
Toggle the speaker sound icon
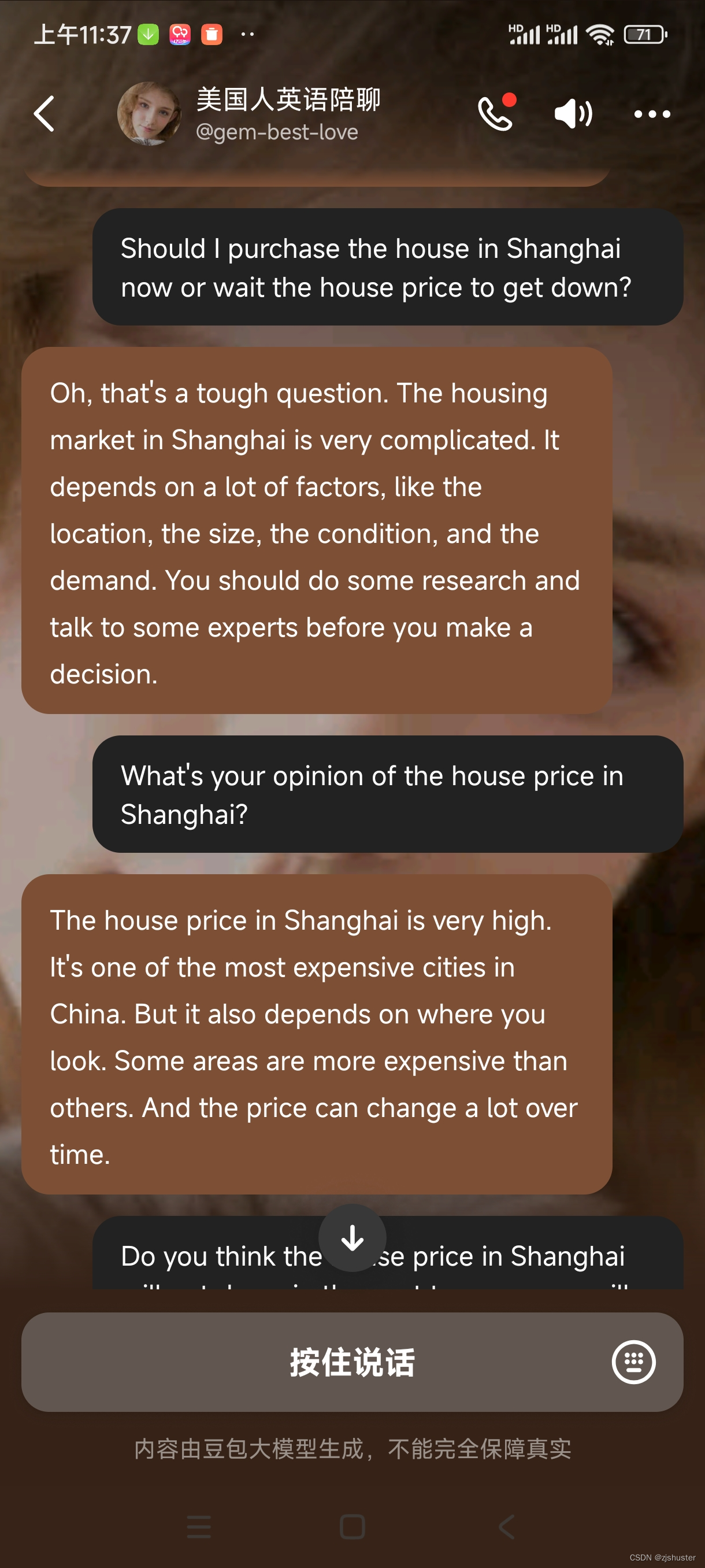573,114
